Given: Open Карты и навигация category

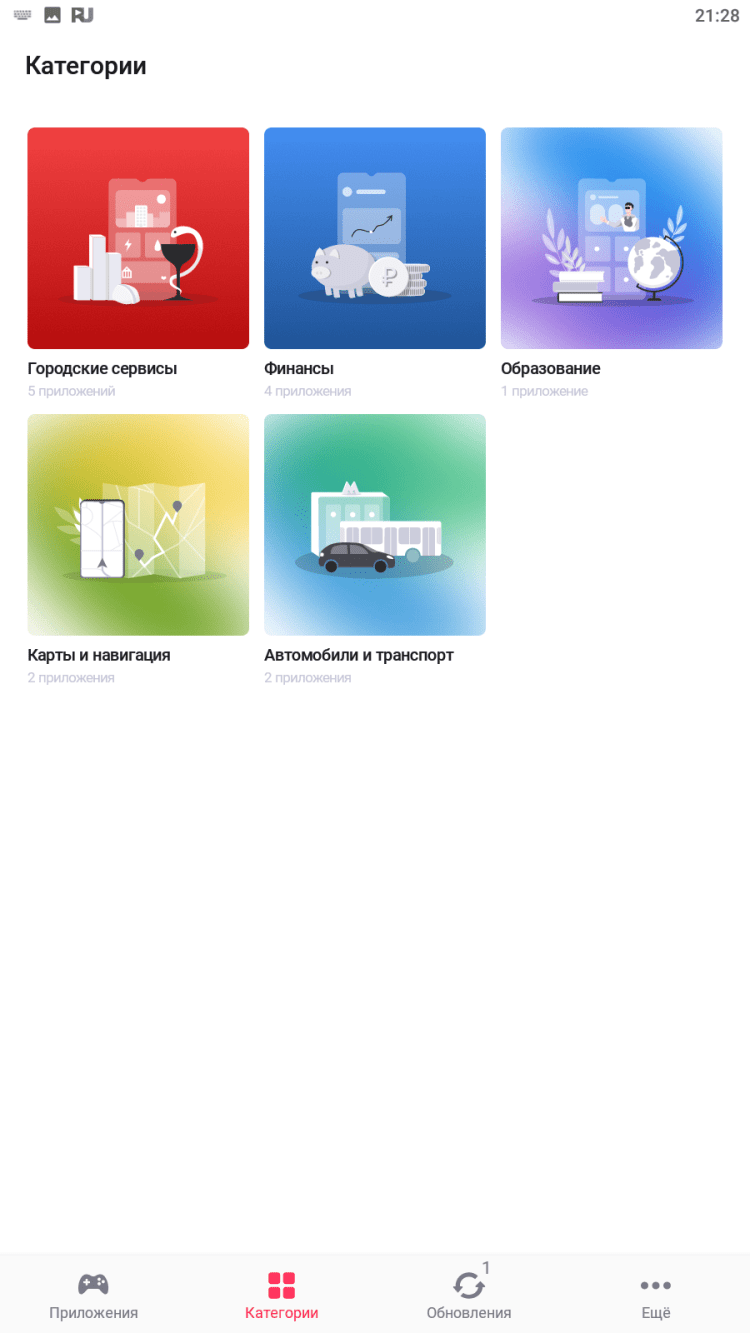Looking at the screenshot, I should pyautogui.click(x=138, y=524).
